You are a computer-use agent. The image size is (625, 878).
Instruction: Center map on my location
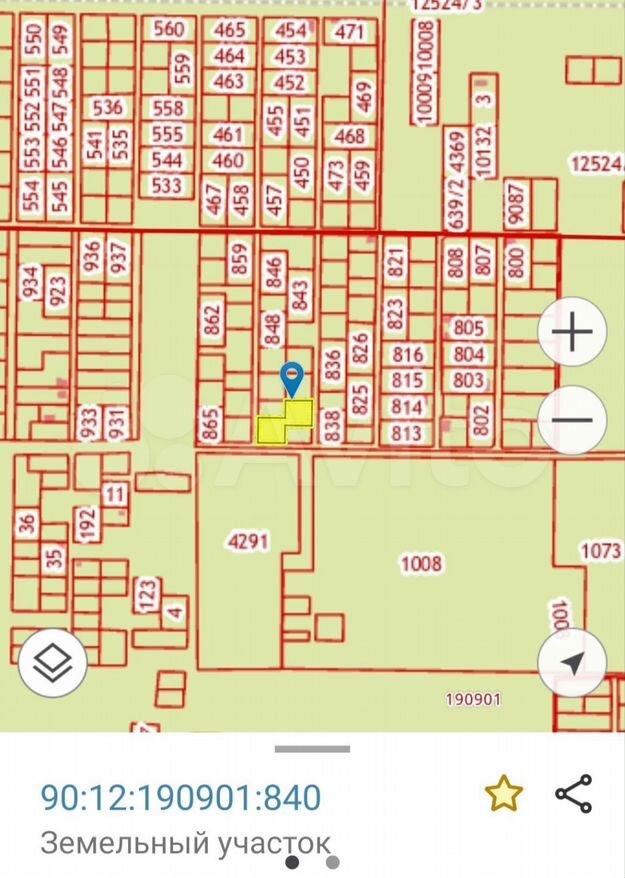tap(572, 662)
